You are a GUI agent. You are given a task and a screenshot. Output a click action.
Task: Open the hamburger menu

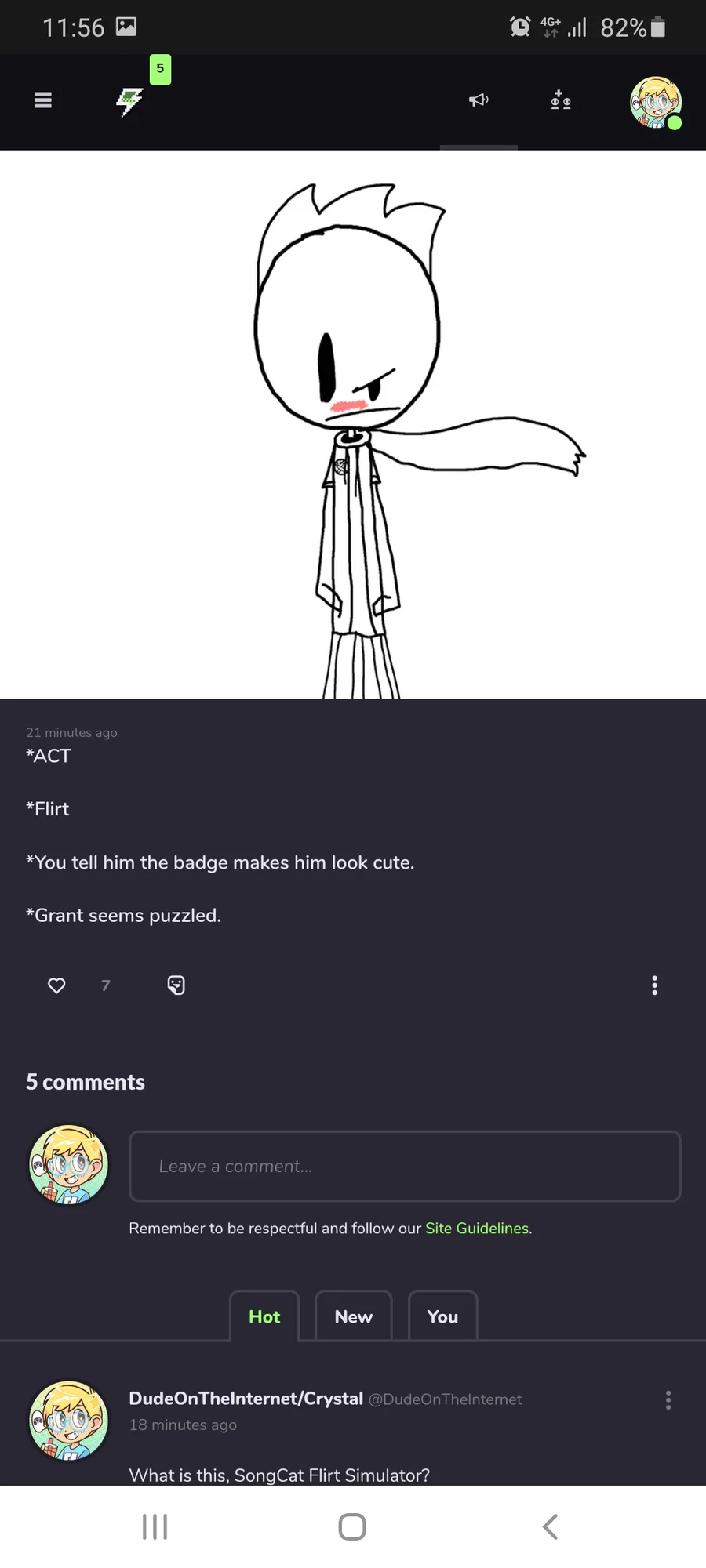[43, 100]
